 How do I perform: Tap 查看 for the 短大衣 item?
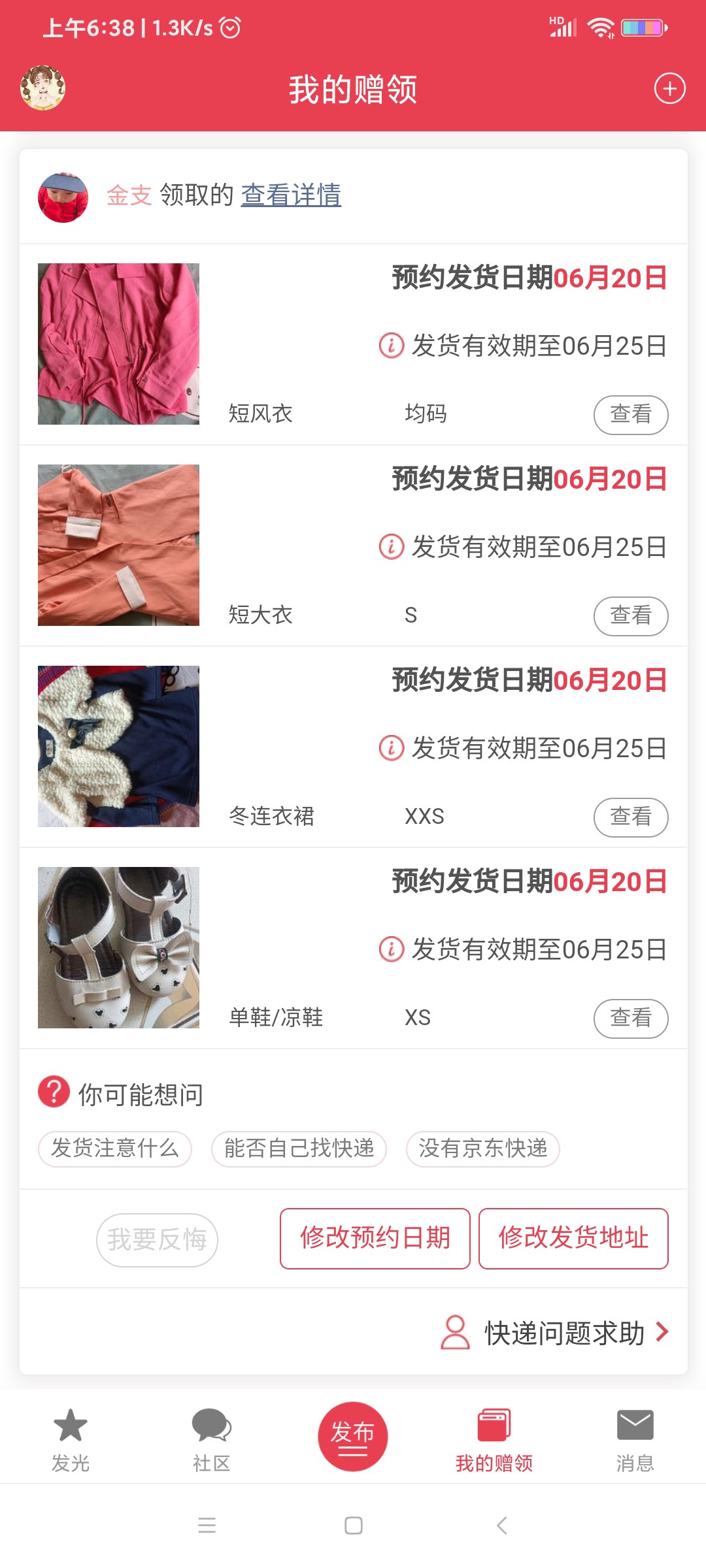click(x=630, y=615)
